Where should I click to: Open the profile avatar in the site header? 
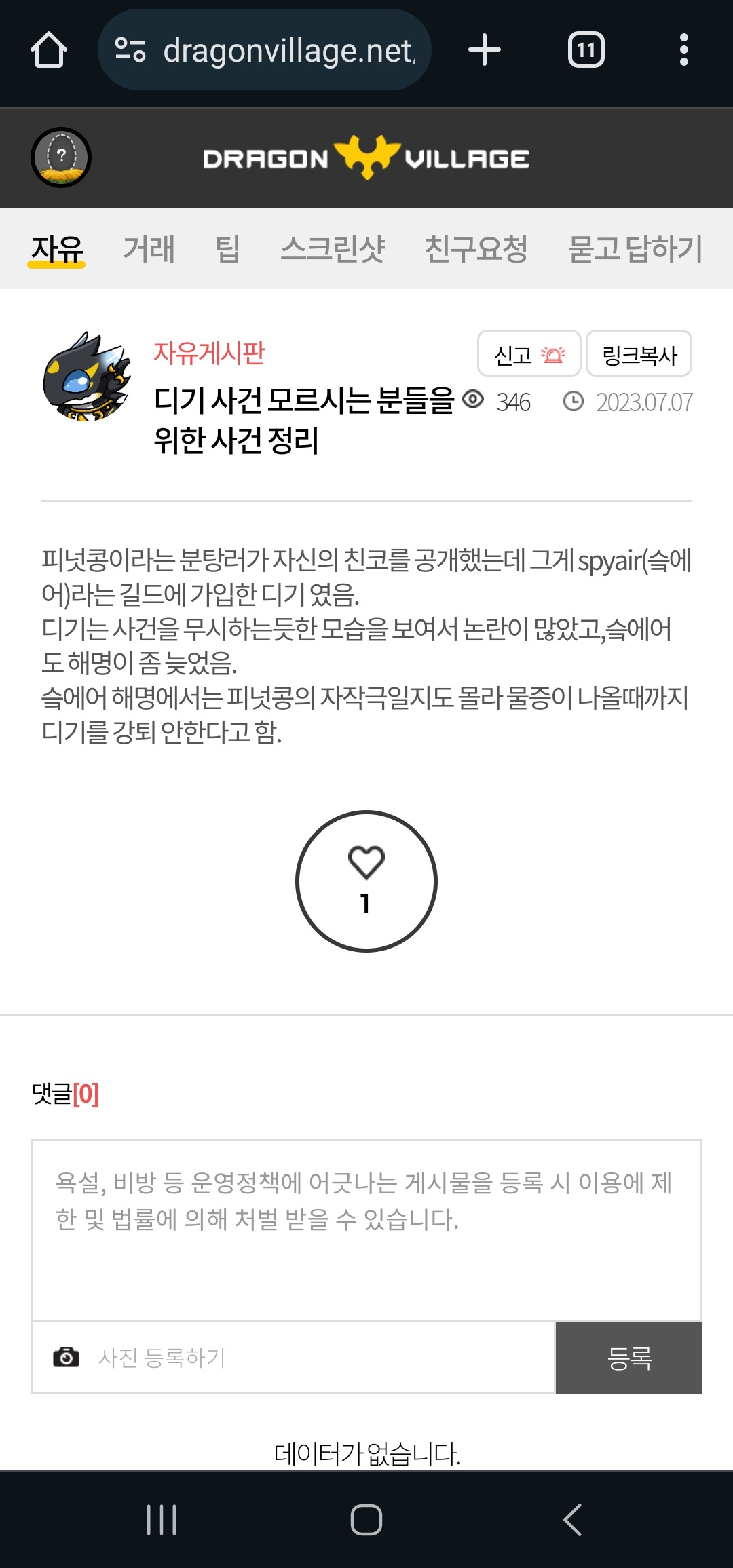(61, 157)
